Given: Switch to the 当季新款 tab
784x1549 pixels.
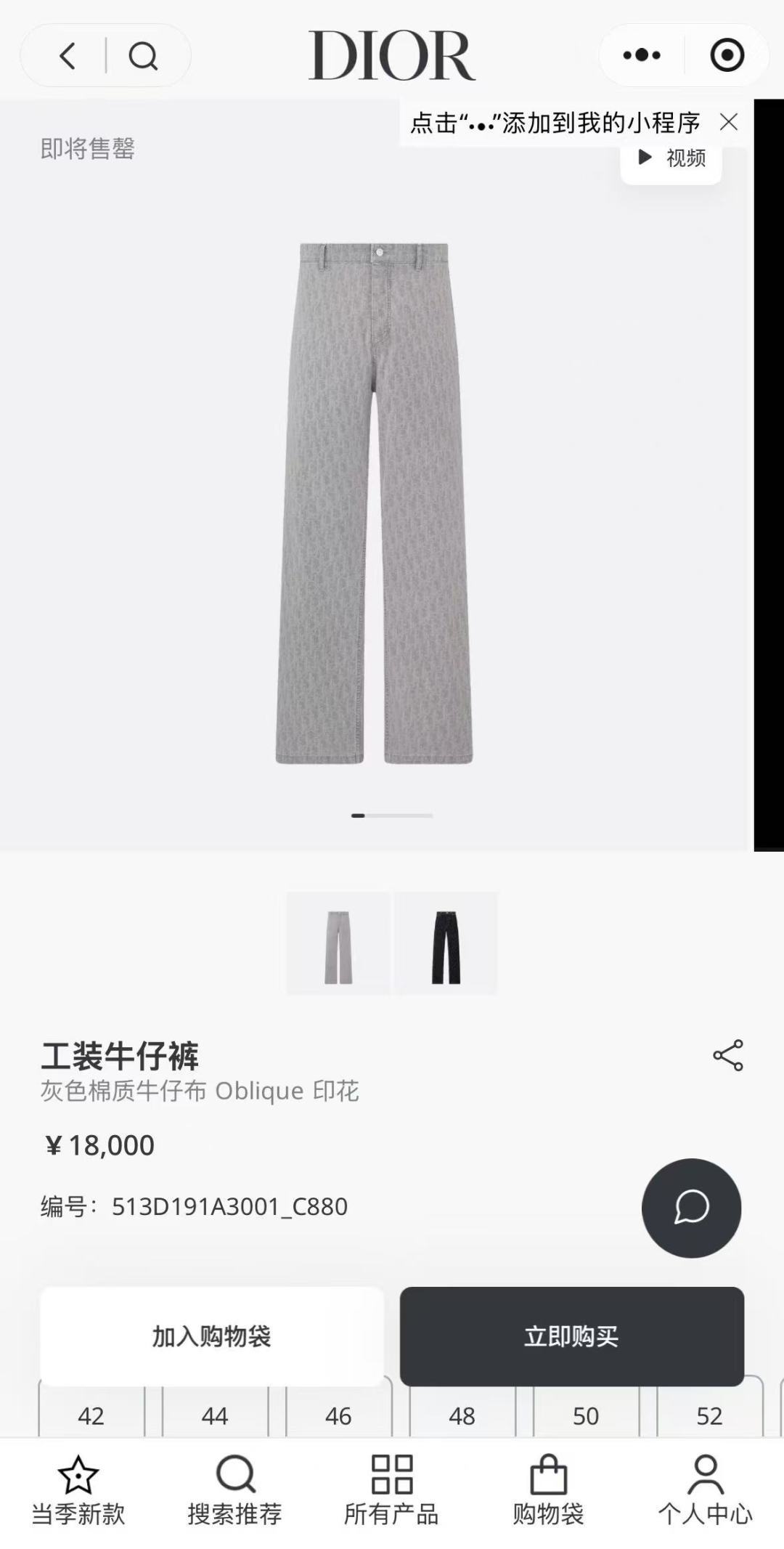Looking at the screenshot, I should 78,1492.
